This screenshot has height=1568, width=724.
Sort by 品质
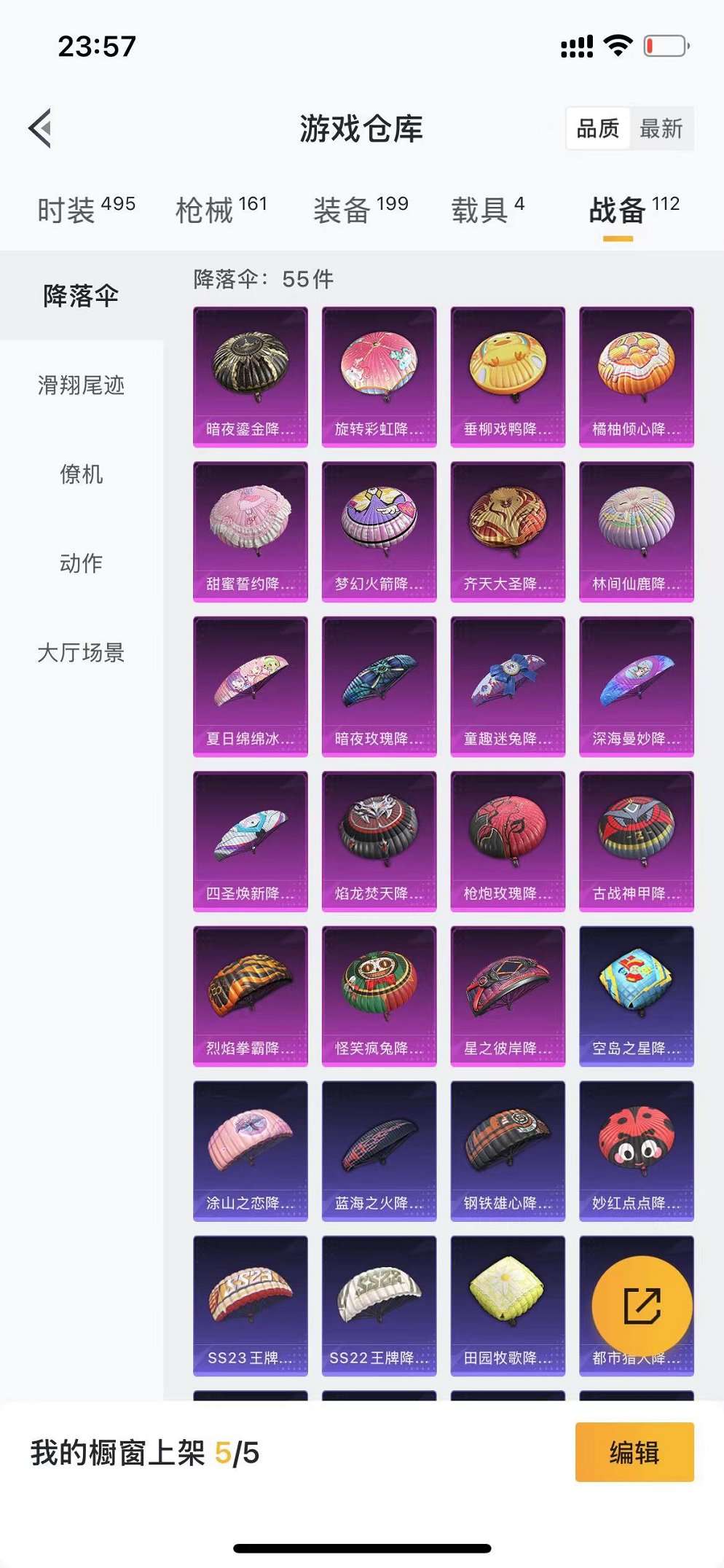(x=598, y=128)
